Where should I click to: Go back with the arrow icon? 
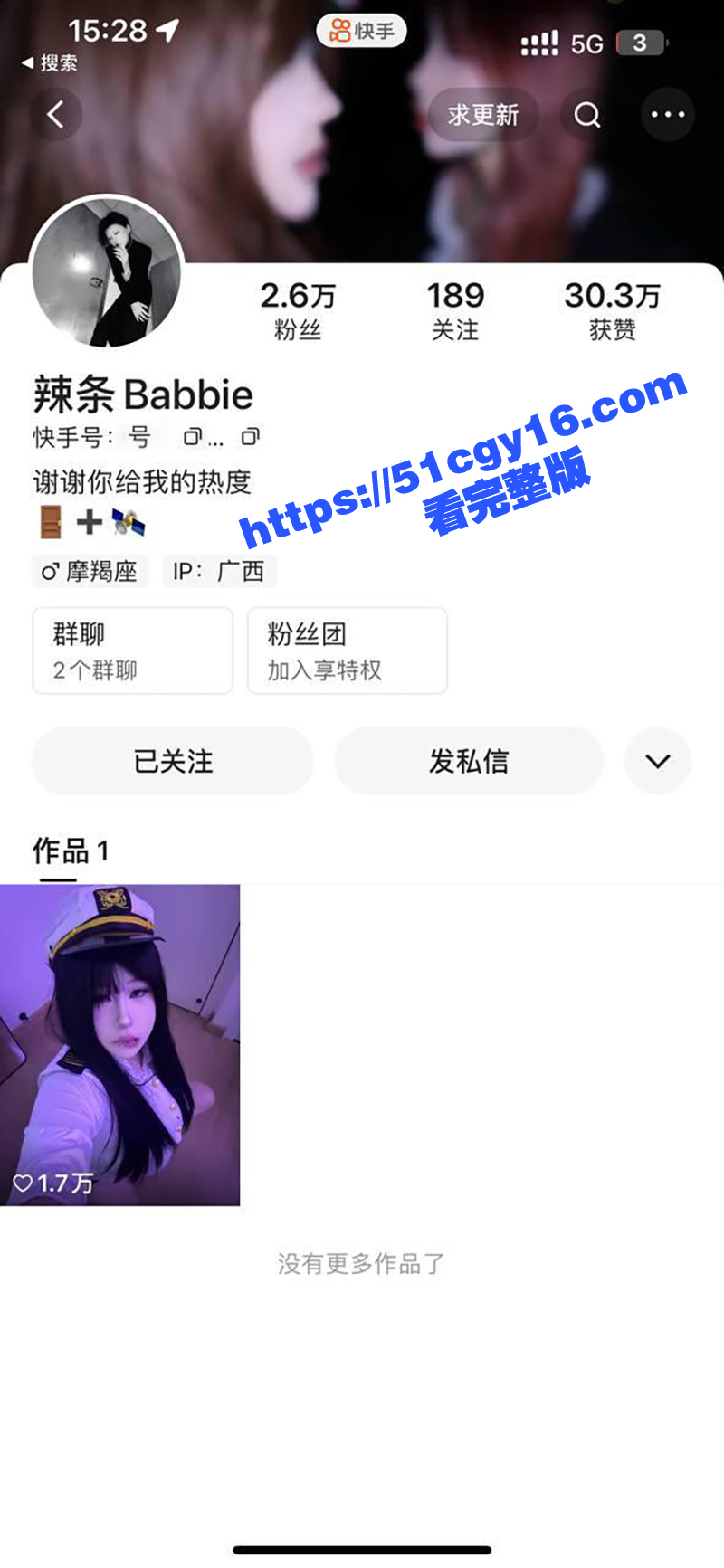pyautogui.click(x=56, y=115)
